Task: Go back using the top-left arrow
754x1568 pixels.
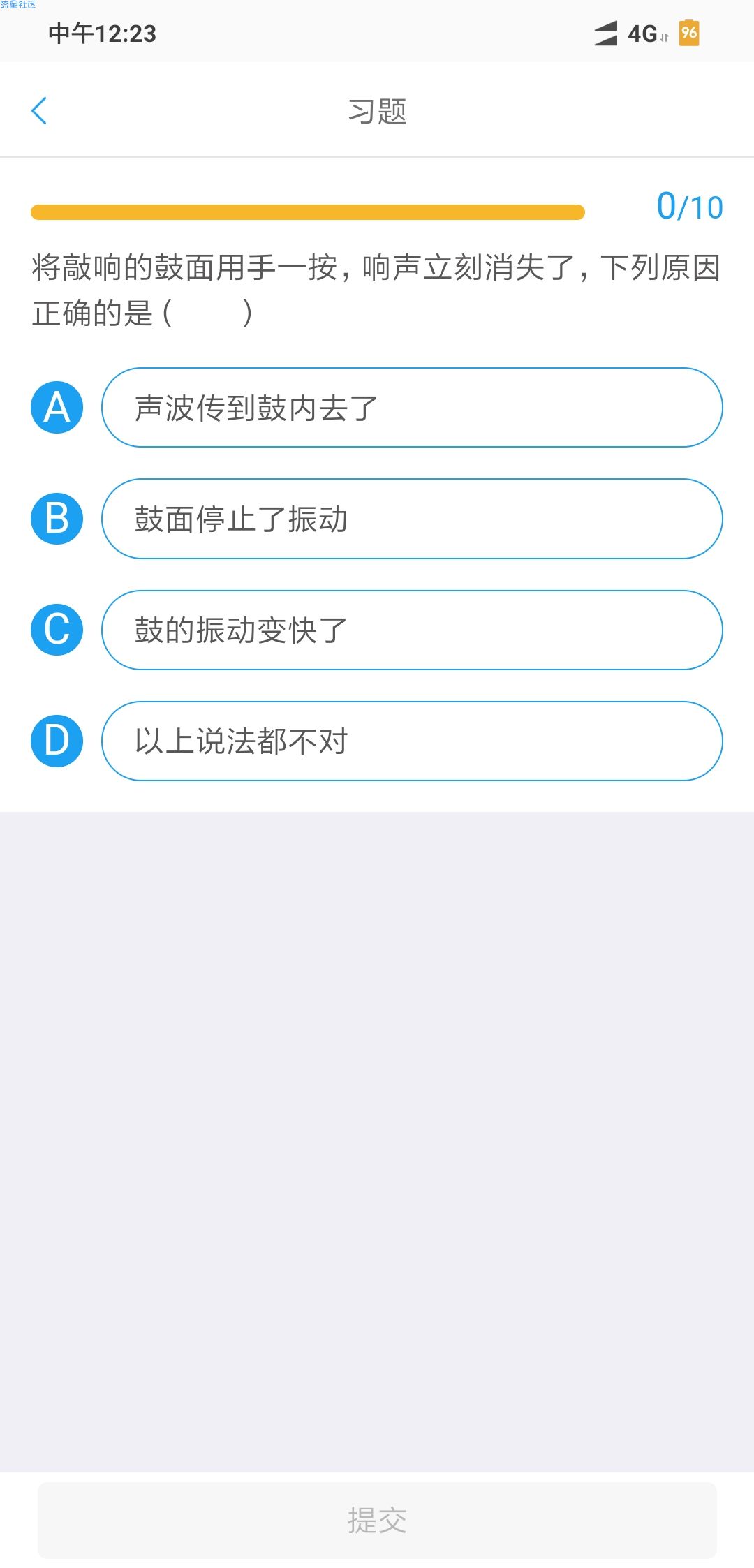Action: (x=39, y=111)
